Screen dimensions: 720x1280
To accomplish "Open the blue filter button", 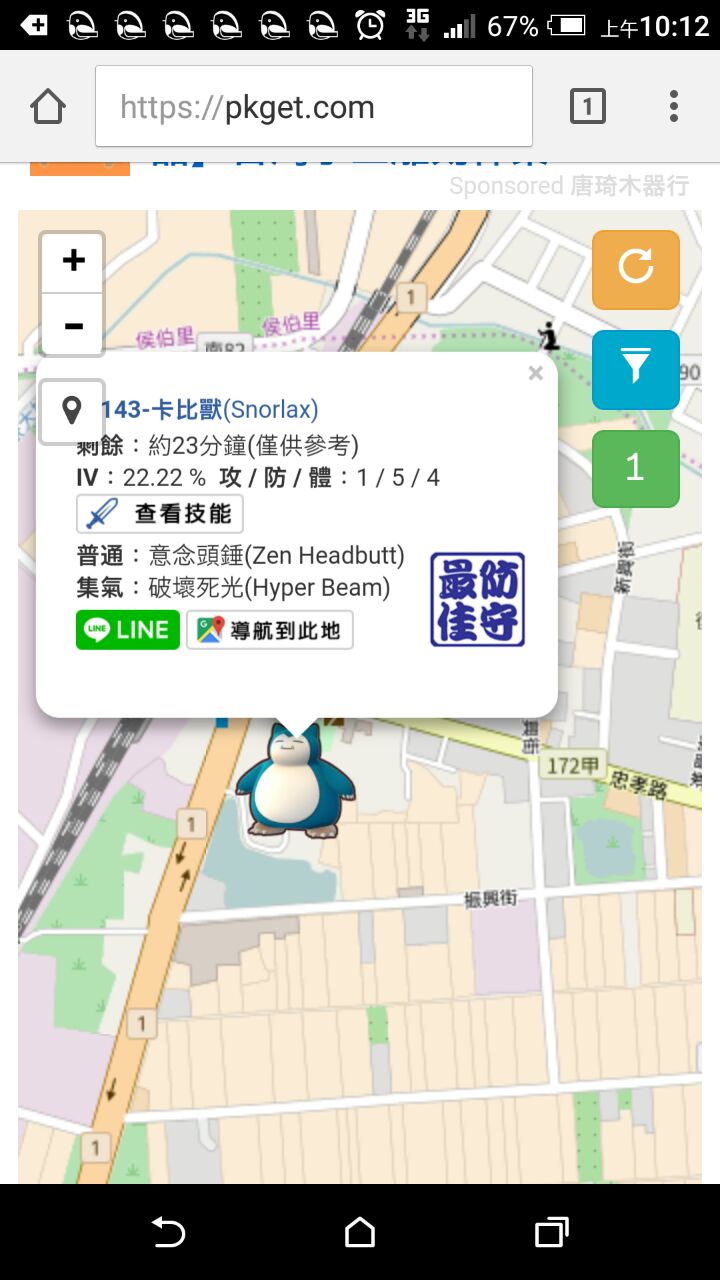I will point(635,369).
